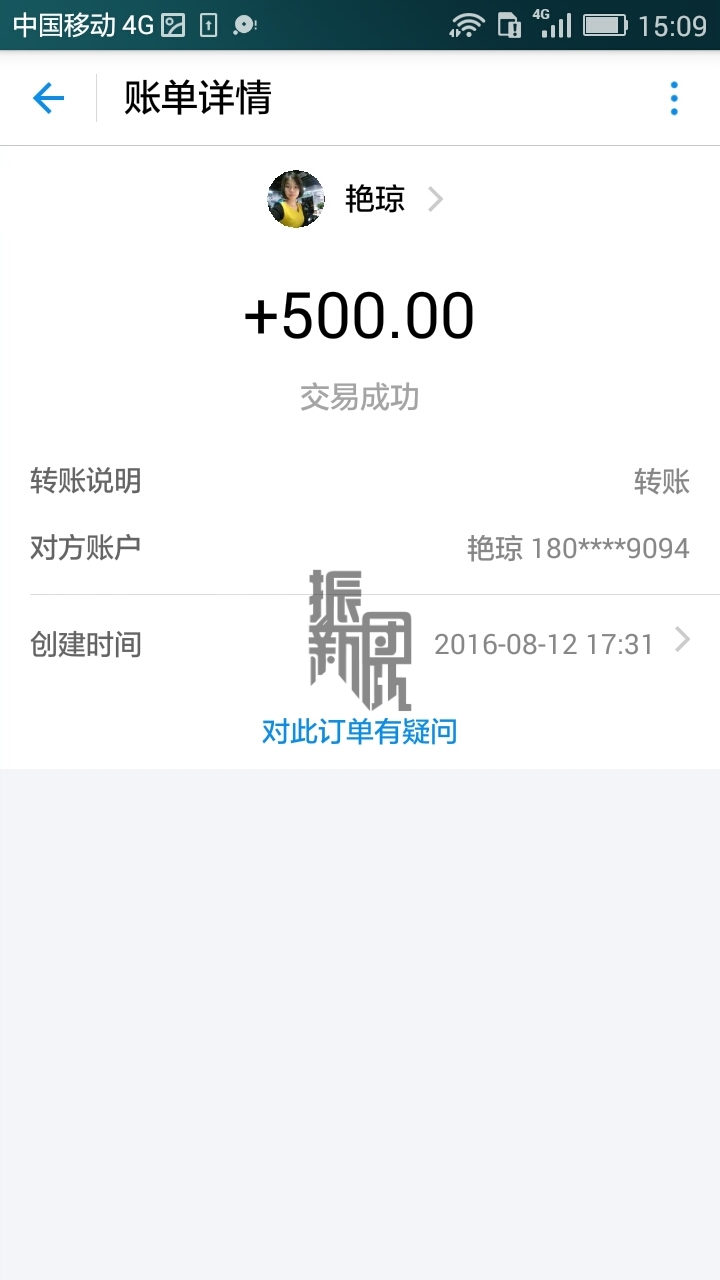Image resolution: width=720 pixels, height=1280 pixels.
Task: Open 艳琼's profile
Action: (357, 199)
